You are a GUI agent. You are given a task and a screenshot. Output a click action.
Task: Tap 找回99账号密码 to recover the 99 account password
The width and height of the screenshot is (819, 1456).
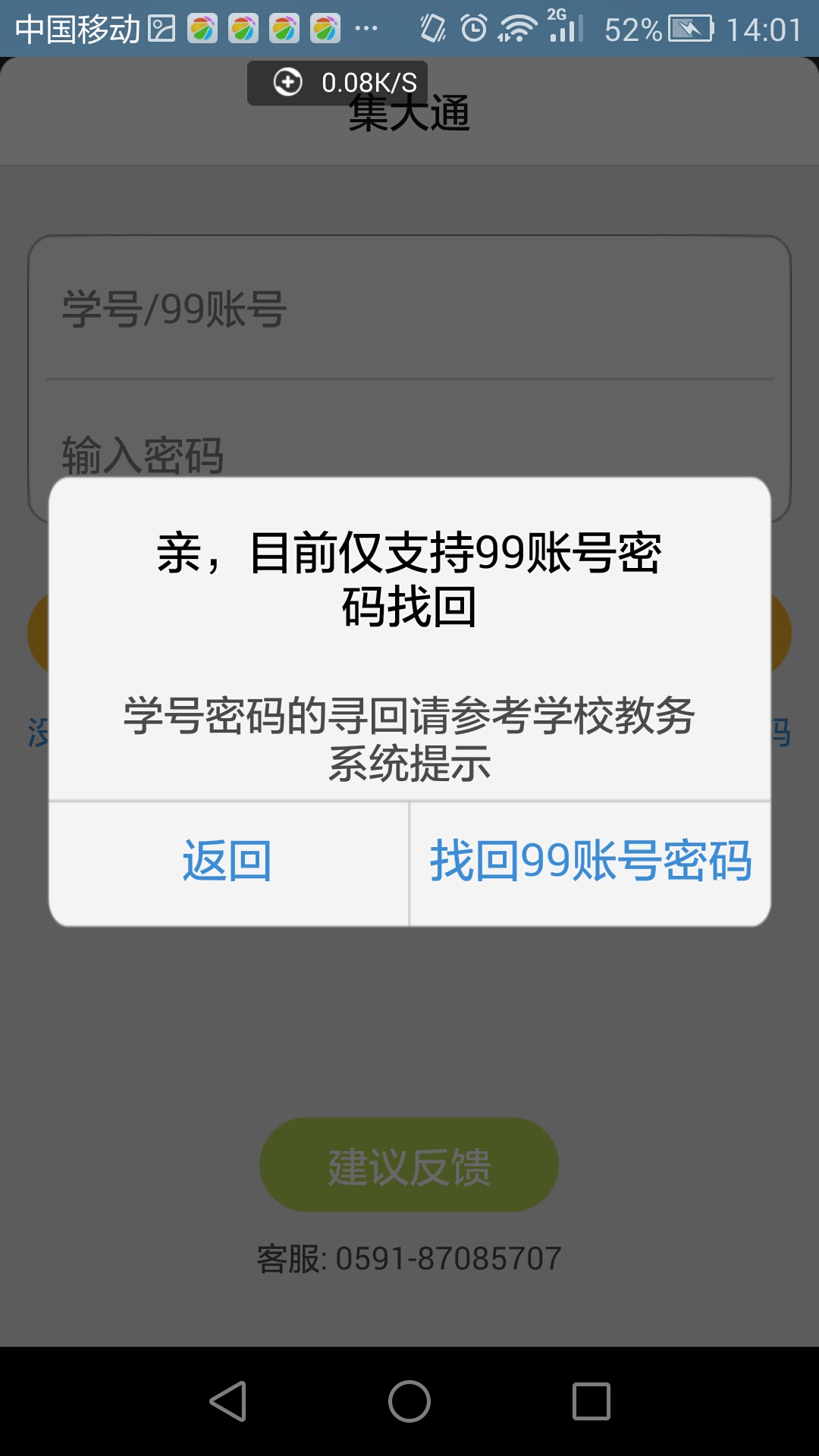[x=592, y=861]
